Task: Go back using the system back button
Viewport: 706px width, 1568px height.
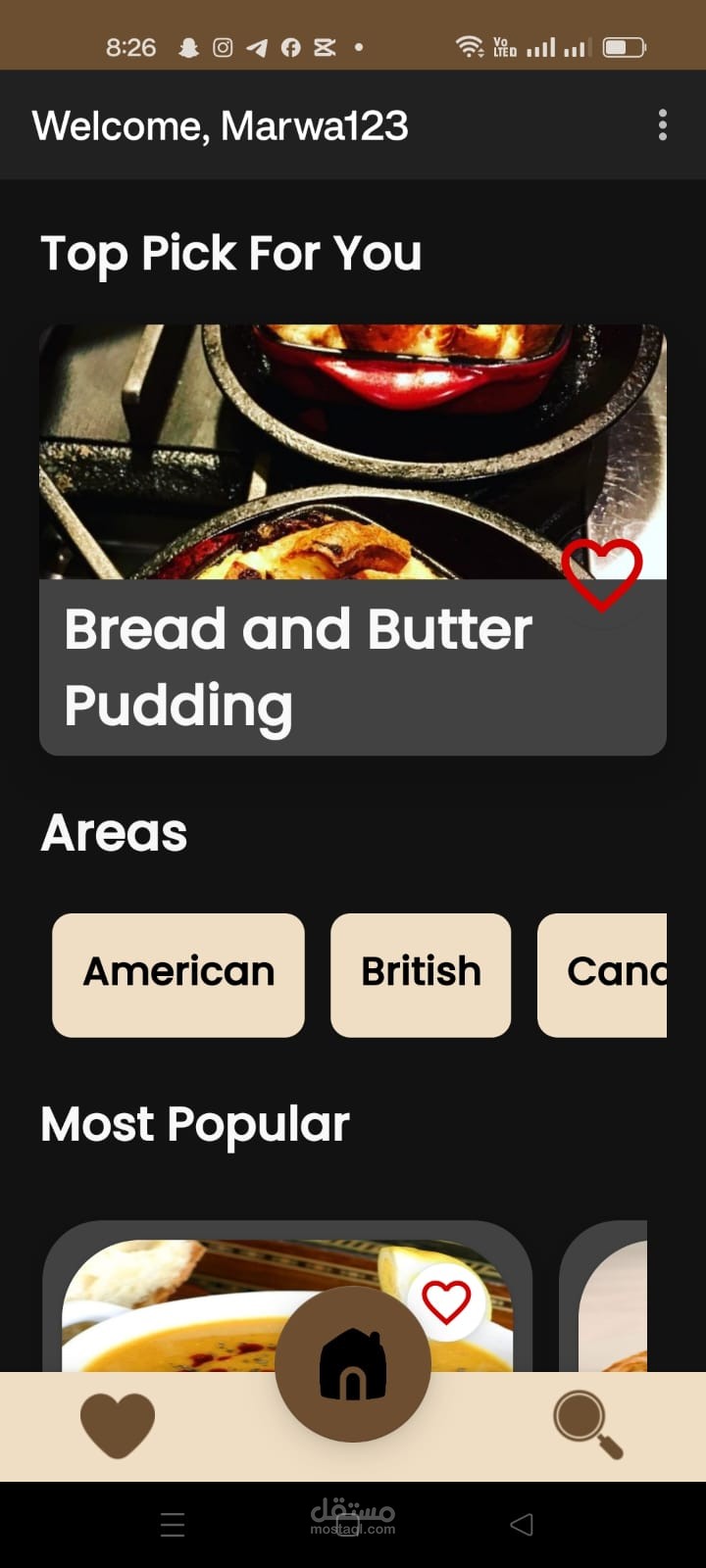Action: tap(522, 1524)
